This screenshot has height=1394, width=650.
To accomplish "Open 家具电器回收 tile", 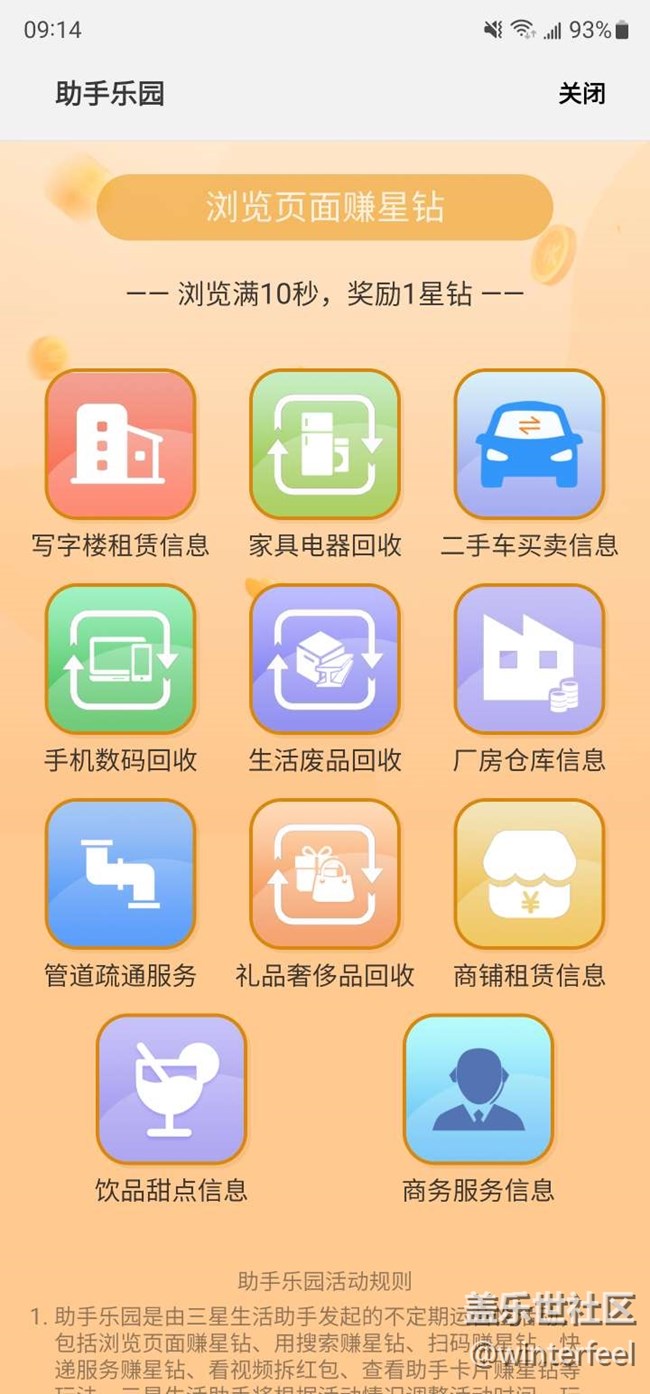I will tap(325, 444).
